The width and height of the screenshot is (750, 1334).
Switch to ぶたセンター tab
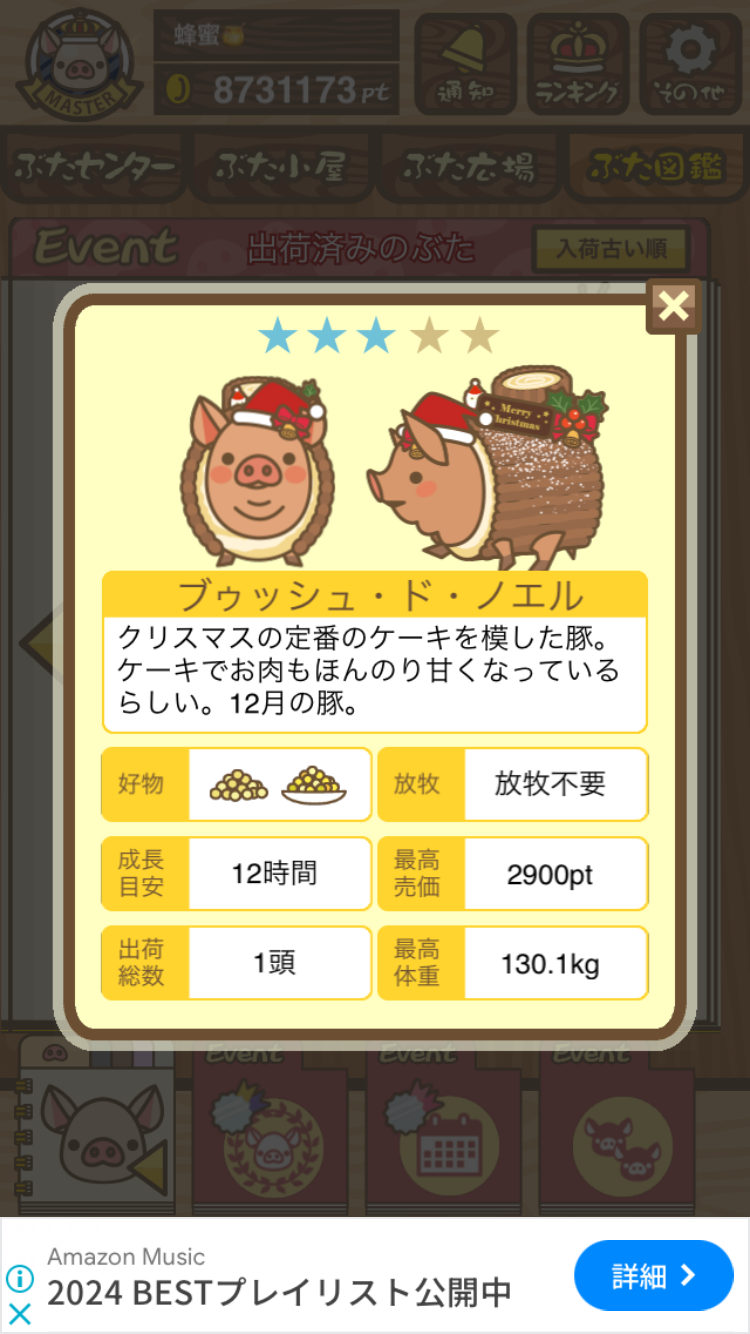pyautogui.click(x=96, y=167)
